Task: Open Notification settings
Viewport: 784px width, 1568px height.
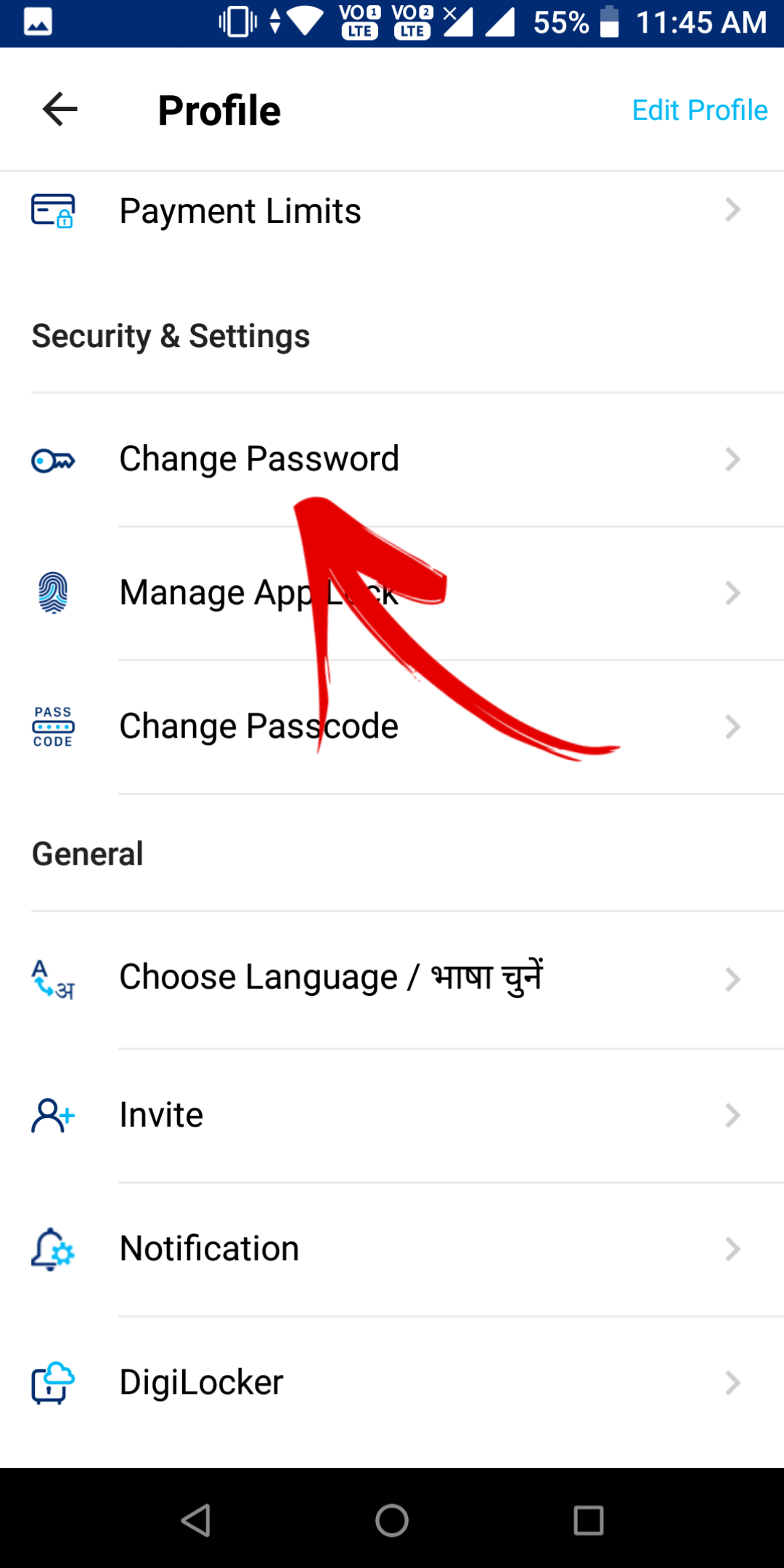Action: click(392, 1249)
